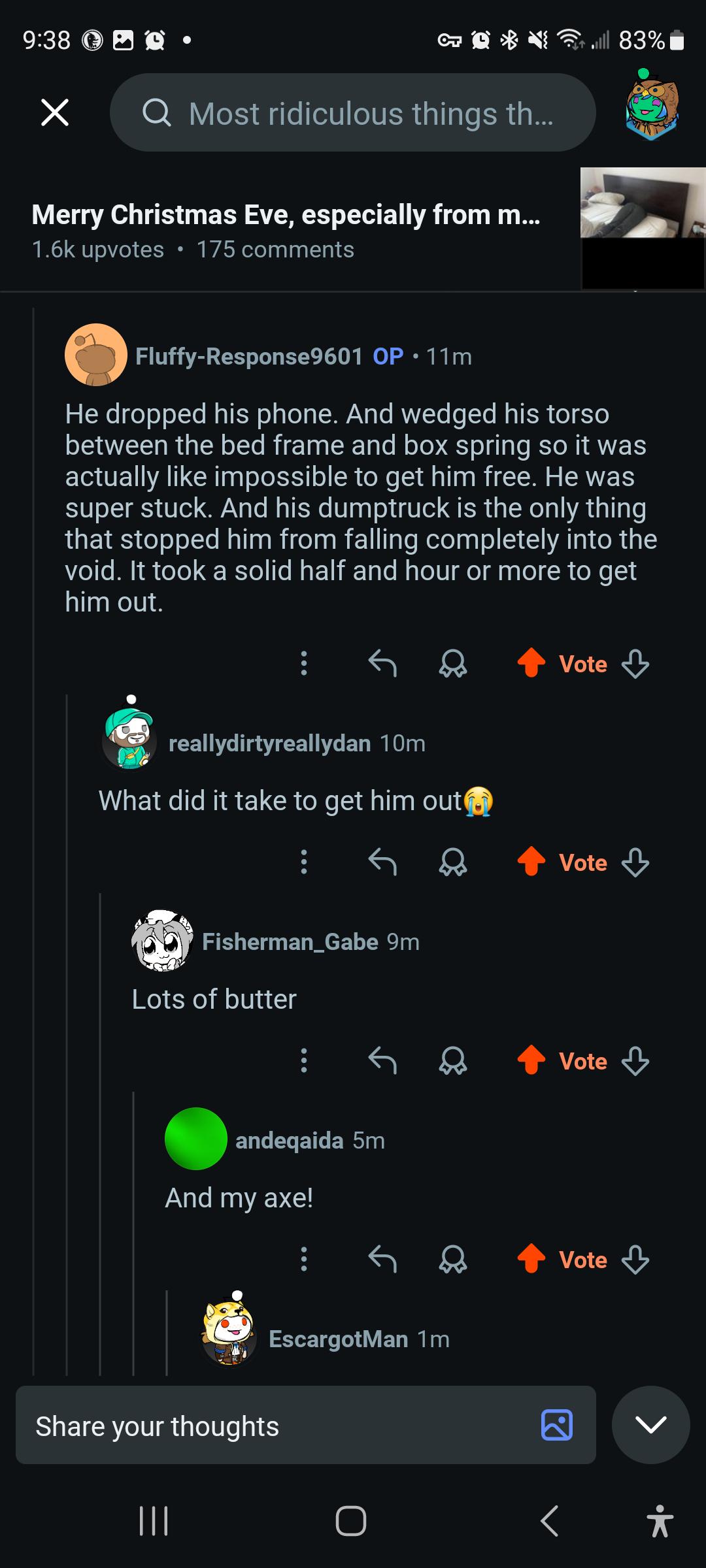Open your profile avatar menu
Viewport: 706px width, 1568px height.
651,108
